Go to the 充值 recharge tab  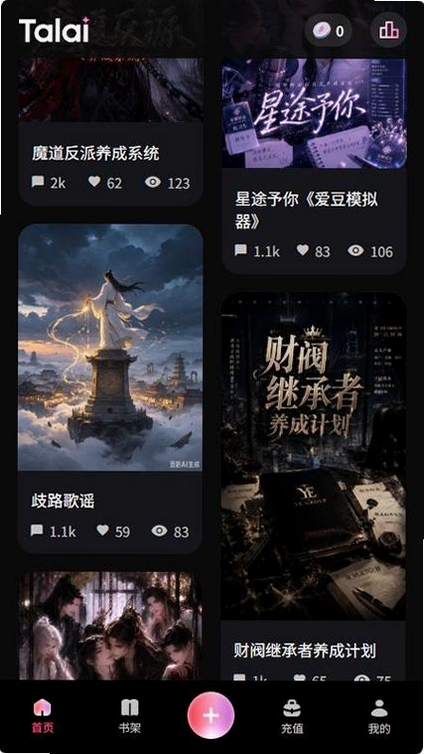[292, 716]
